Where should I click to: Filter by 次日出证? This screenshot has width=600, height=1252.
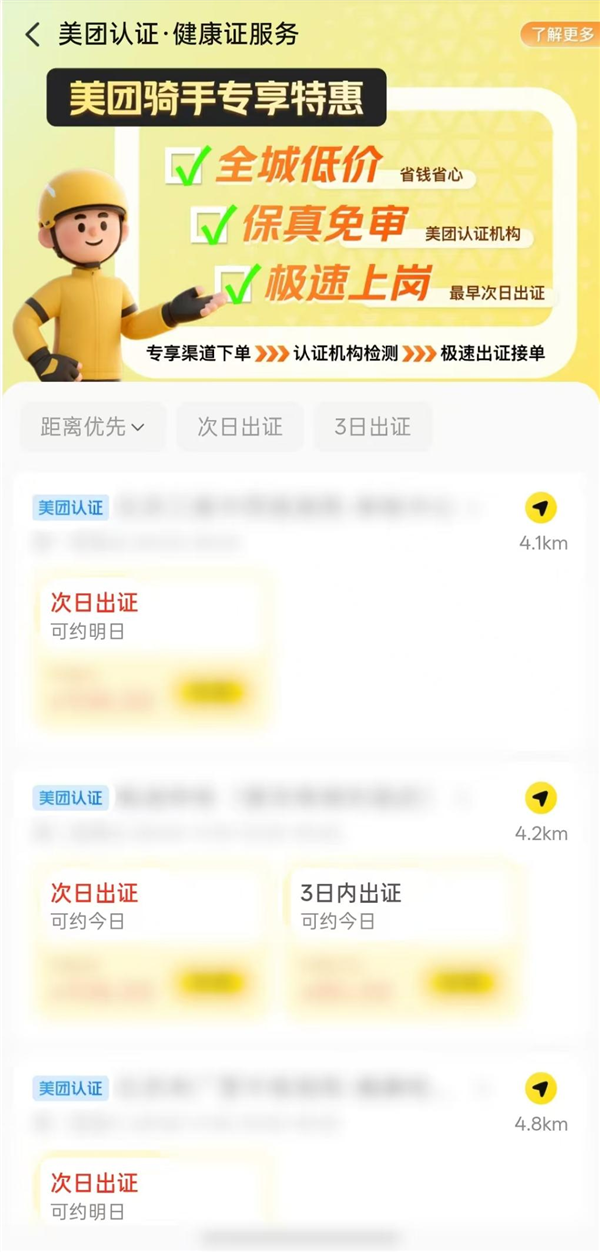click(240, 427)
